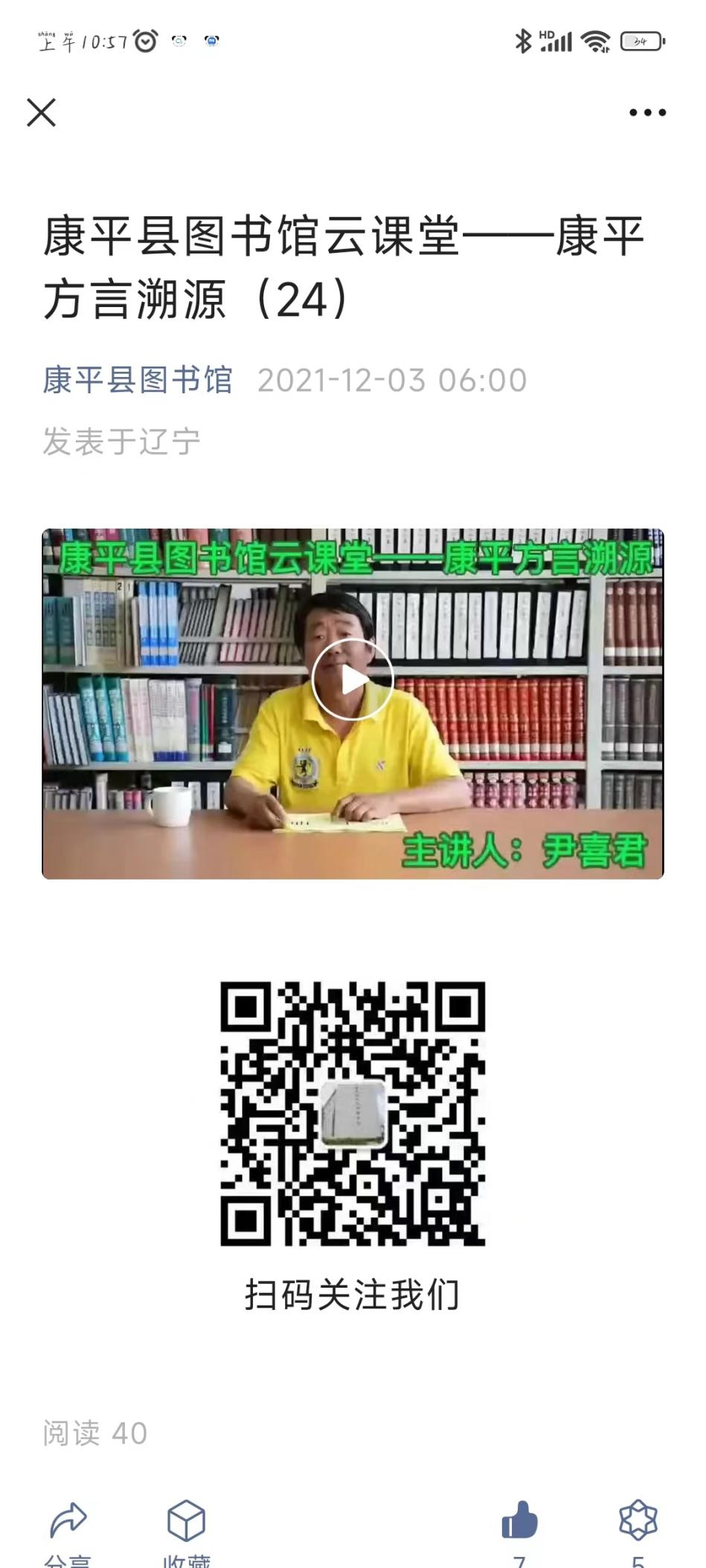Play the 康平方言溯源 video

(x=352, y=680)
